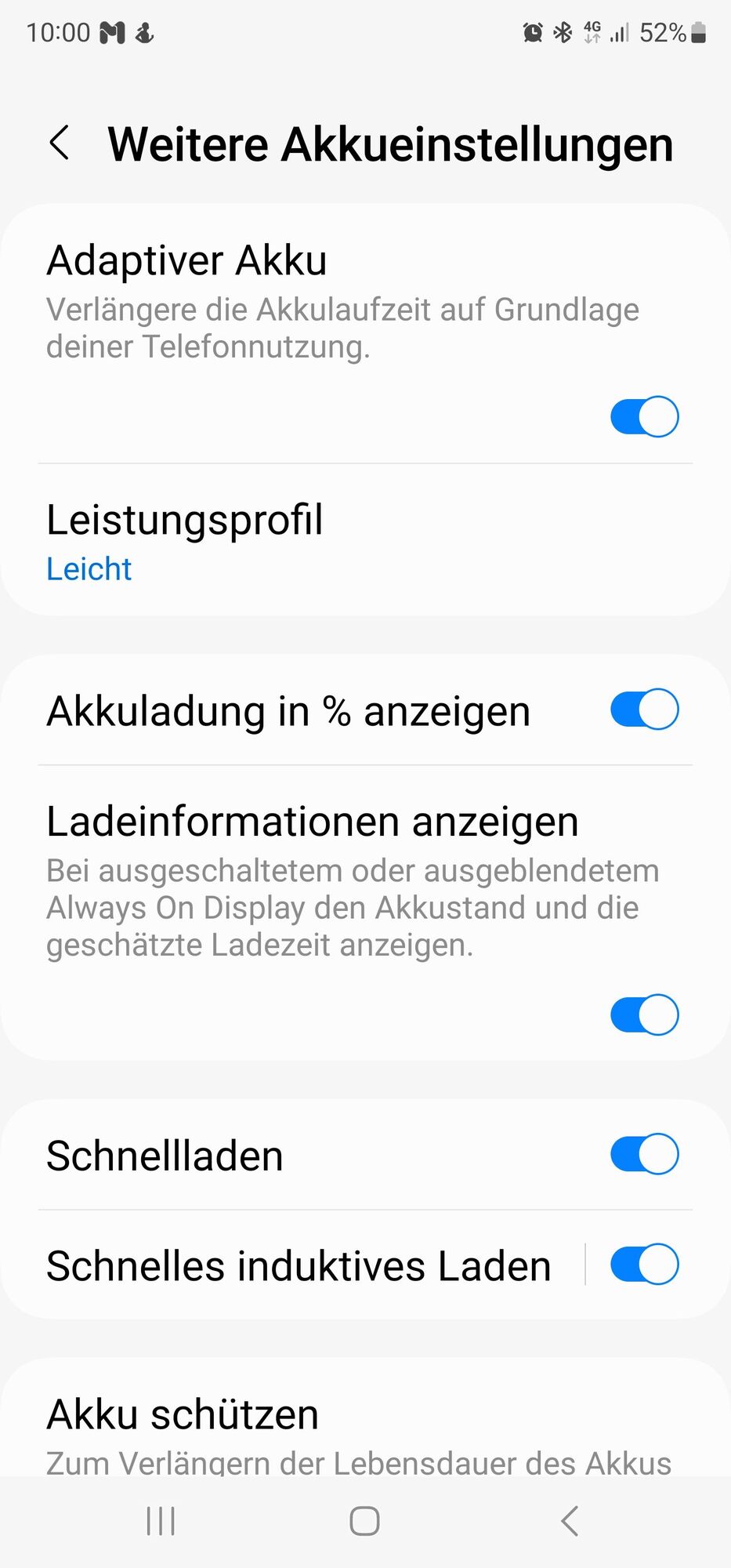The height and width of the screenshot is (1568, 731).
Task: Open recent apps from navigation bar
Action: click(x=161, y=1521)
